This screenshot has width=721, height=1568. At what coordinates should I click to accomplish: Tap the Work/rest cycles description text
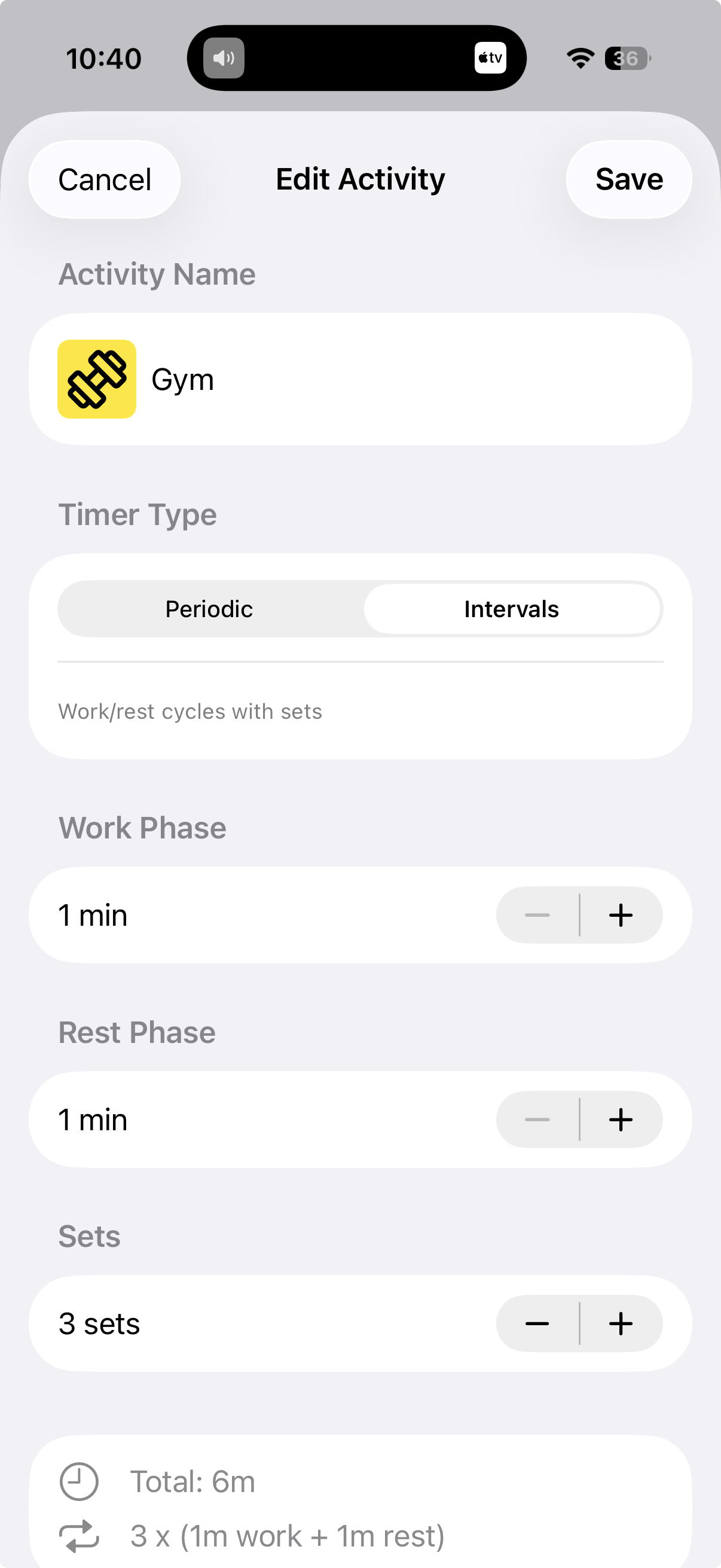click(191, 711)
